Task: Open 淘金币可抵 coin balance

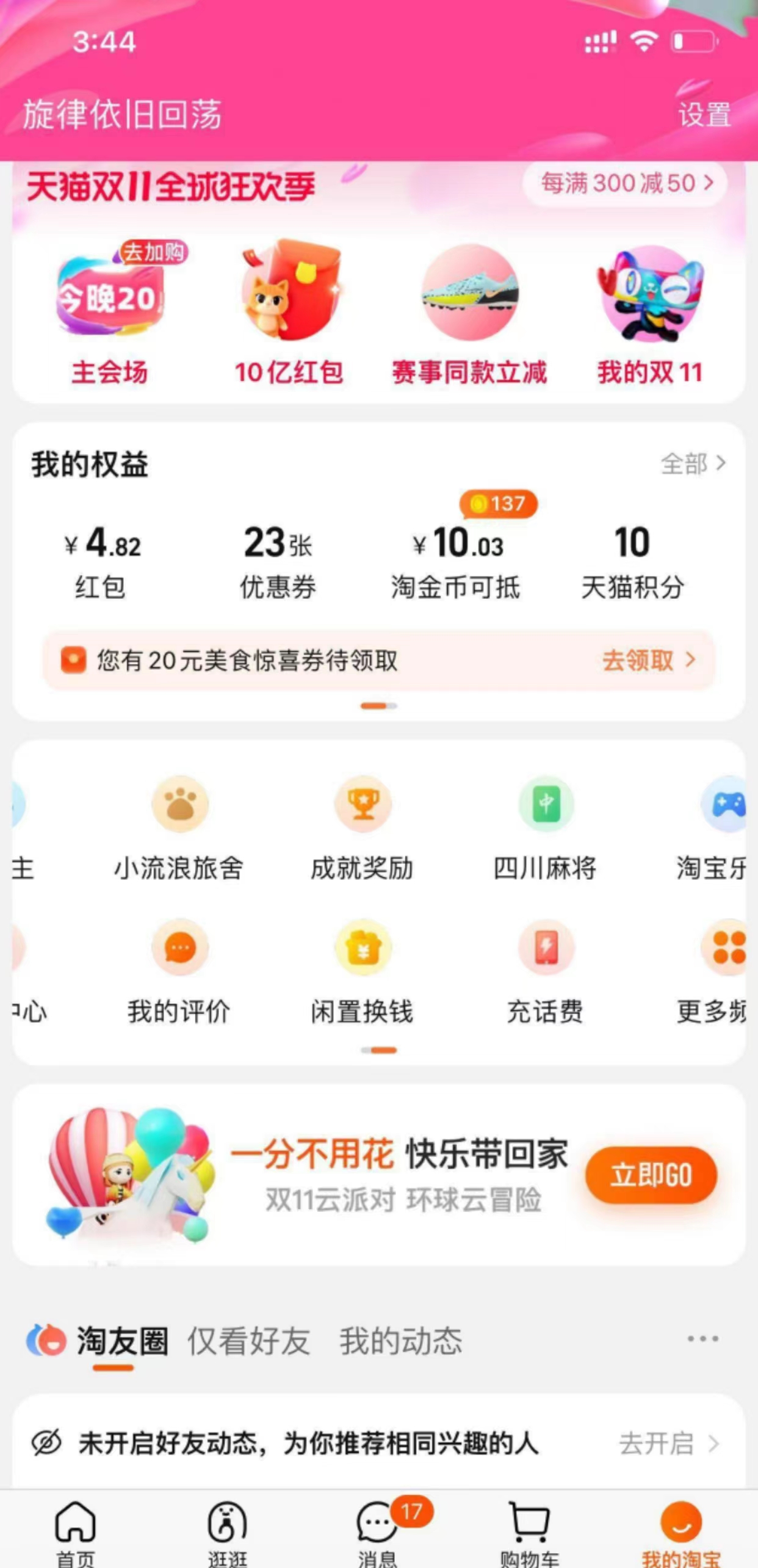Action: pyautogui.click(x=456, y=561)
